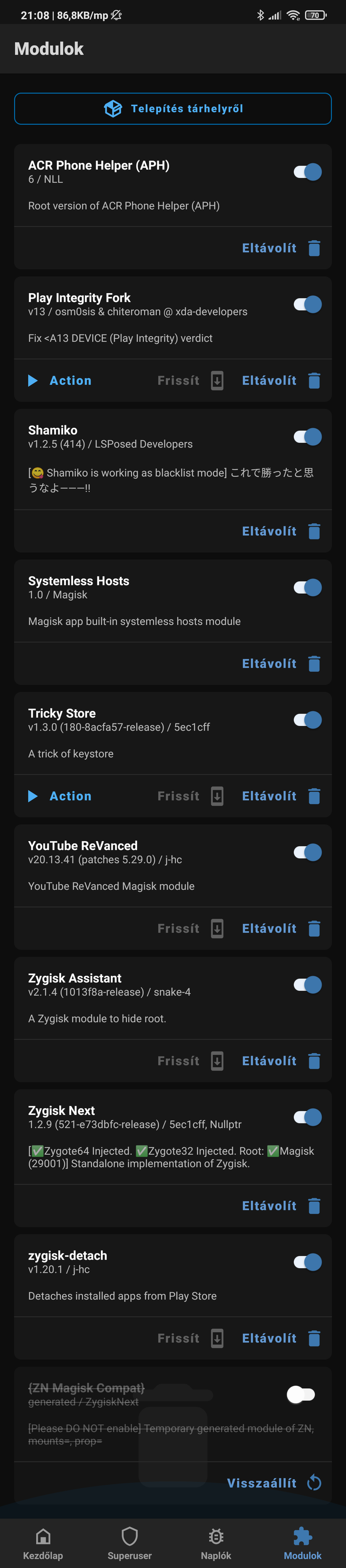The width and height of the screenshot is (346, 1568).
Task: Open the Naplók tab
Action: point(216,1543)
